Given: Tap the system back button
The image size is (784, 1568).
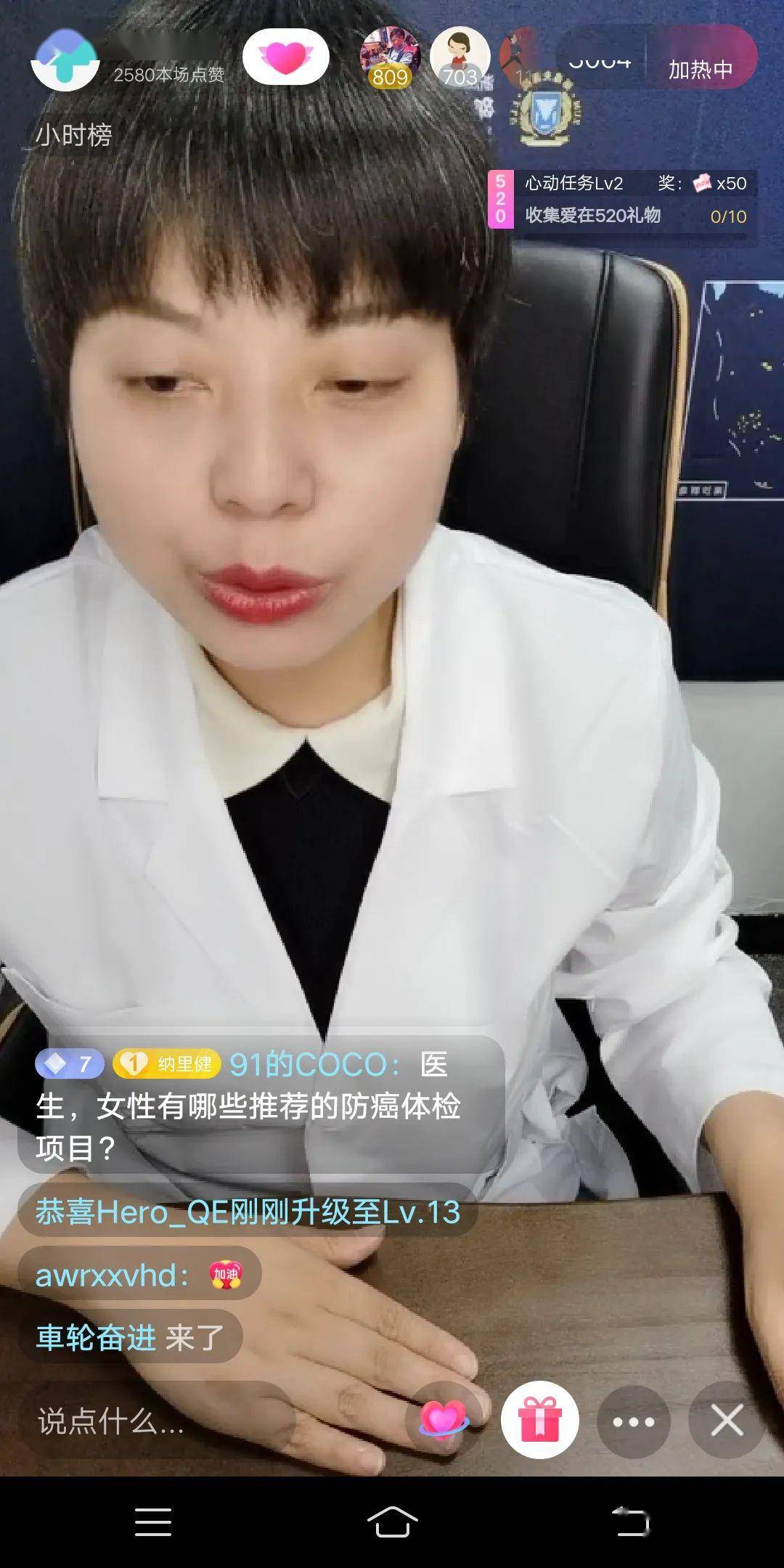Looking at the screenshot, I should click(x=630, y=1522).
